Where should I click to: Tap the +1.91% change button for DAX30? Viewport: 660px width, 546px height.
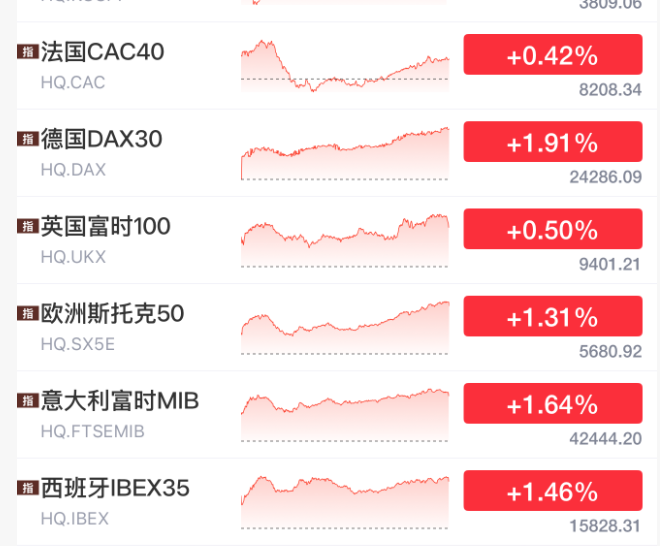(x=552, y=142)
